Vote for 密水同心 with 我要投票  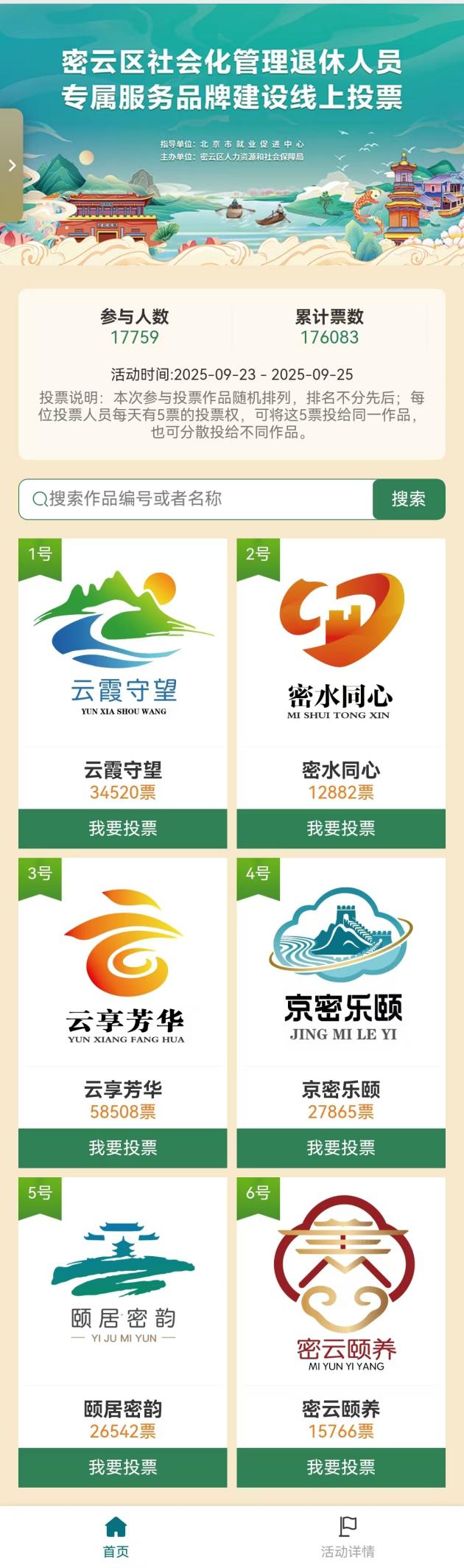coord(340,828)
